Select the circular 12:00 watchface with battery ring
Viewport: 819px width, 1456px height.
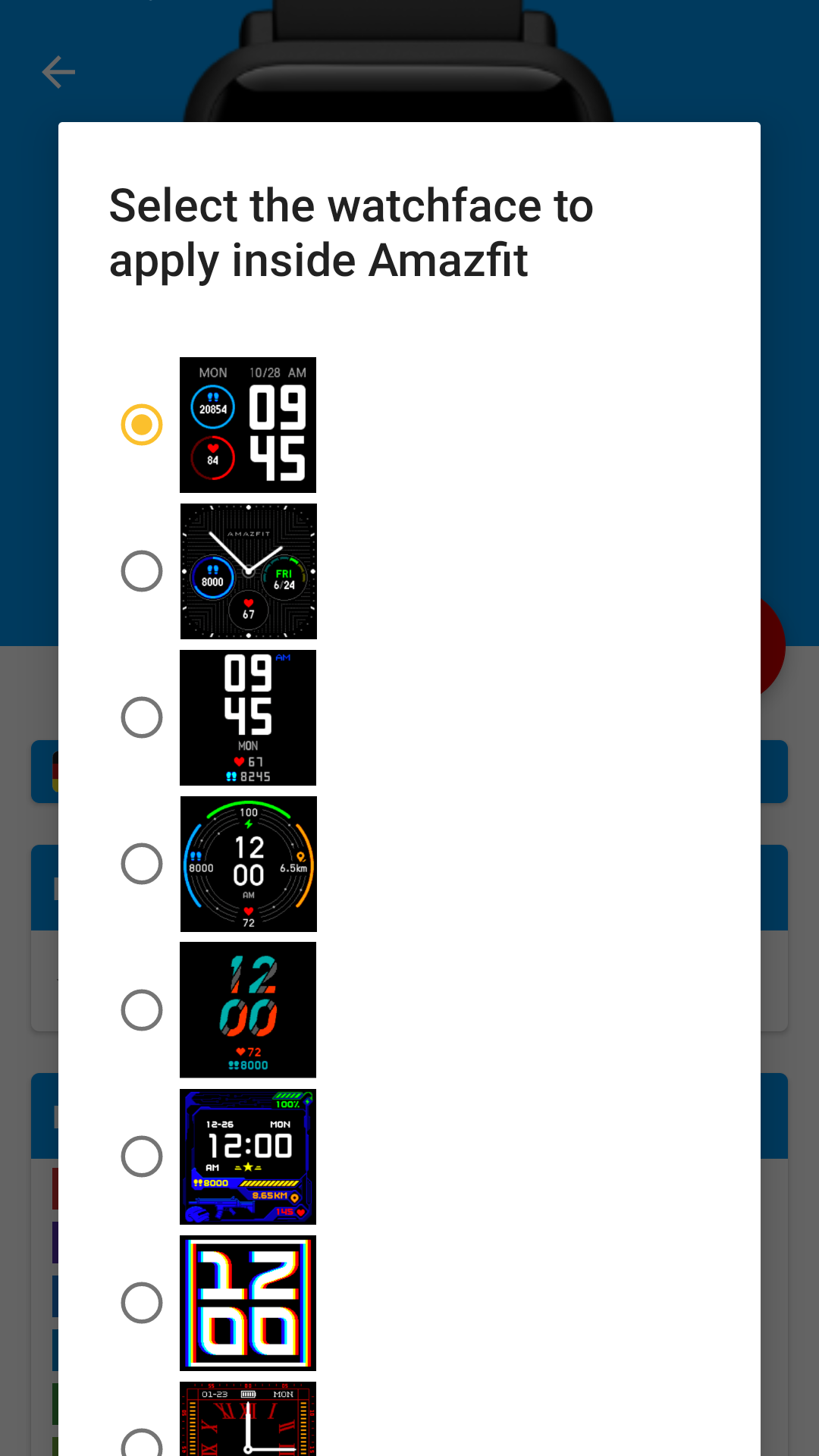pos(248,864)
